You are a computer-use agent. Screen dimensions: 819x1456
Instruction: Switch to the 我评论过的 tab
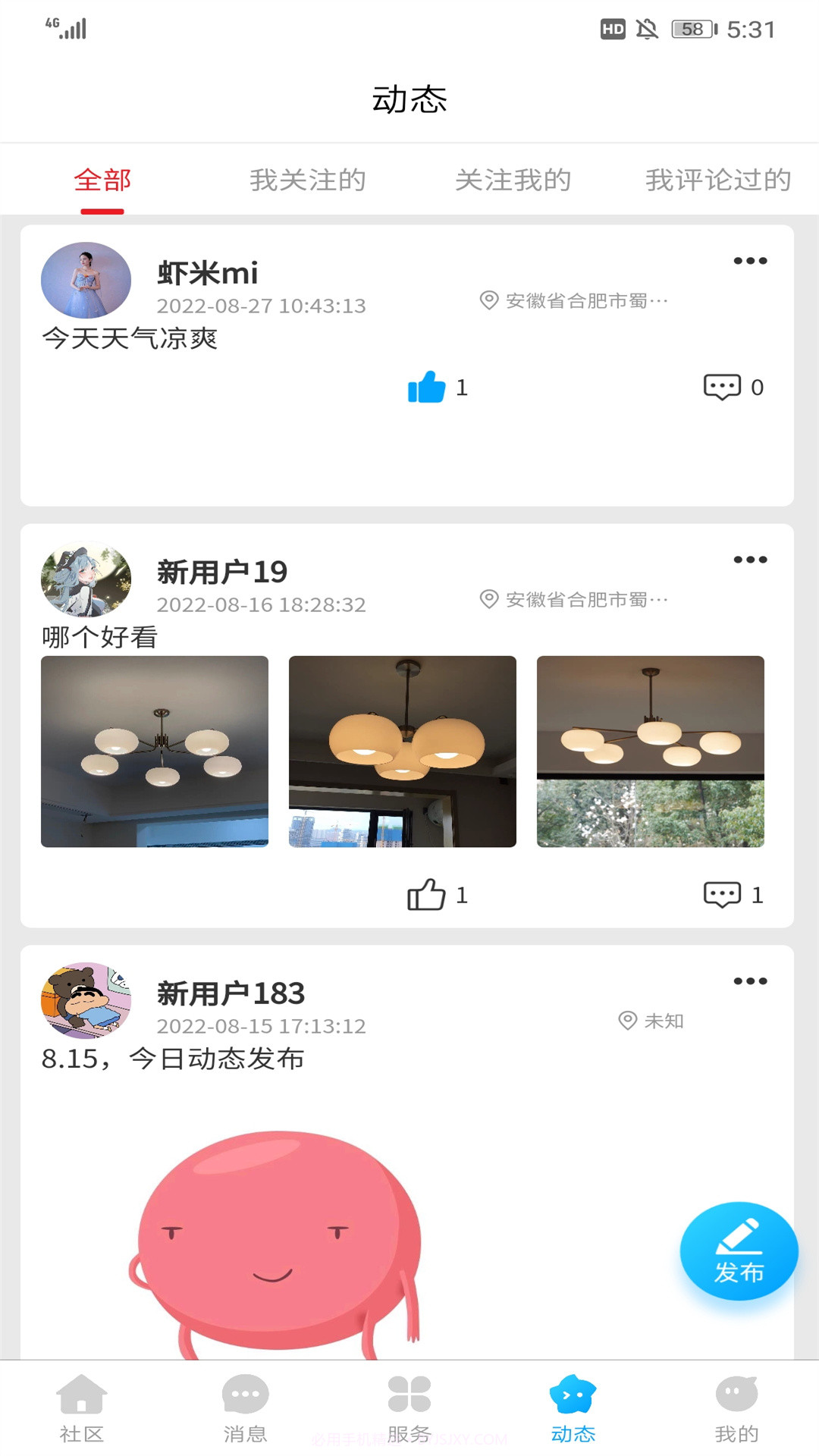tap(717, 180)
